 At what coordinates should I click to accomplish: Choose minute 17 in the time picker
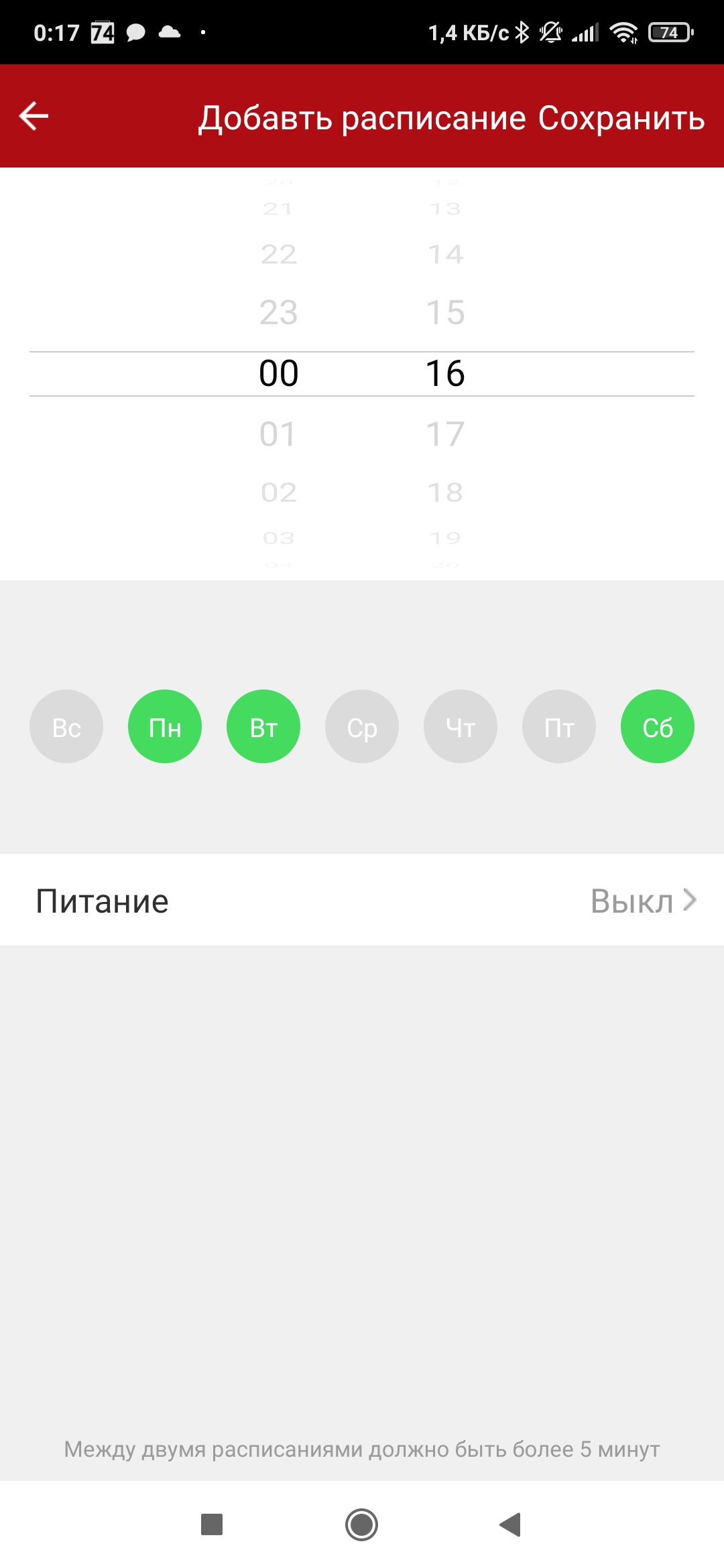445,434
